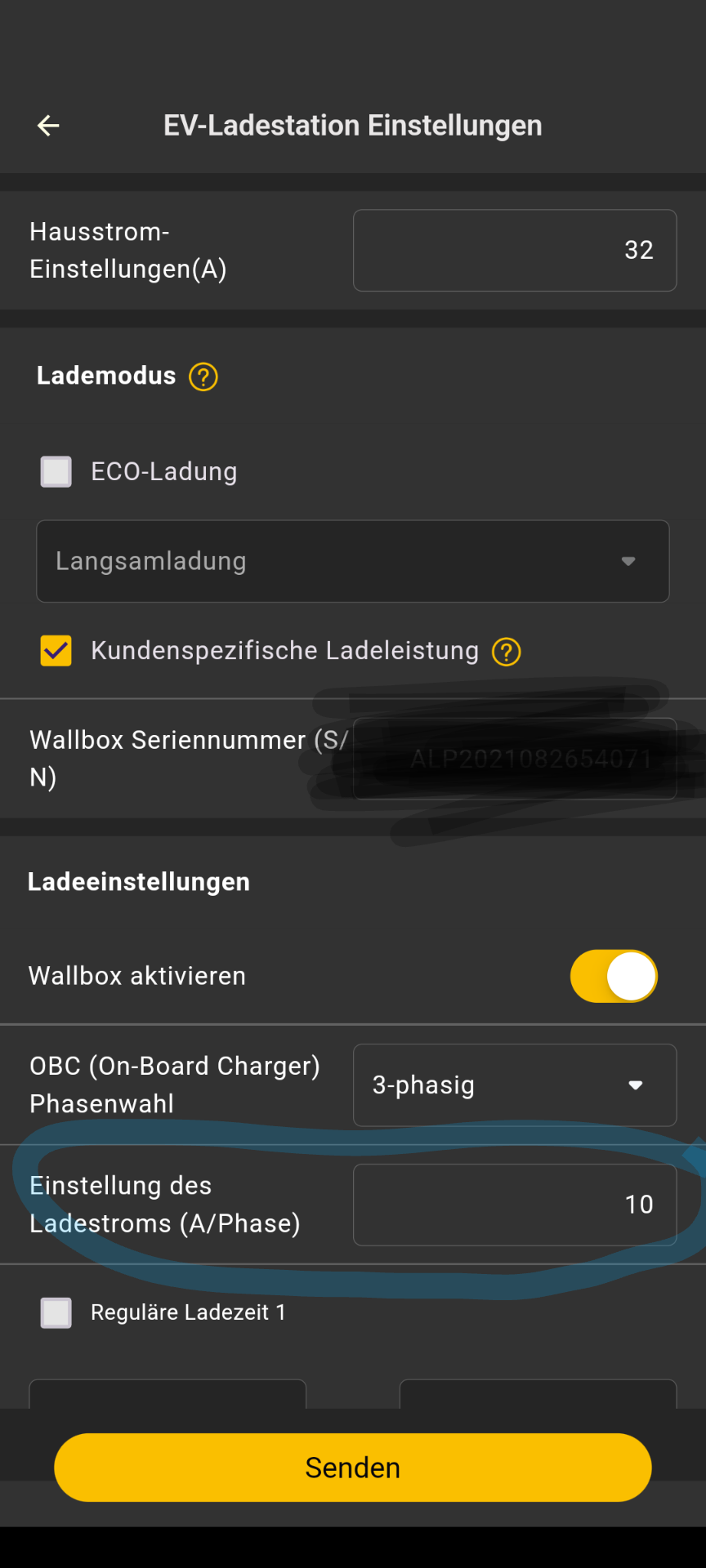706x1568 pixels.
Task: Check the ECO-Ladung checkbox
Action: click(56, 472)
